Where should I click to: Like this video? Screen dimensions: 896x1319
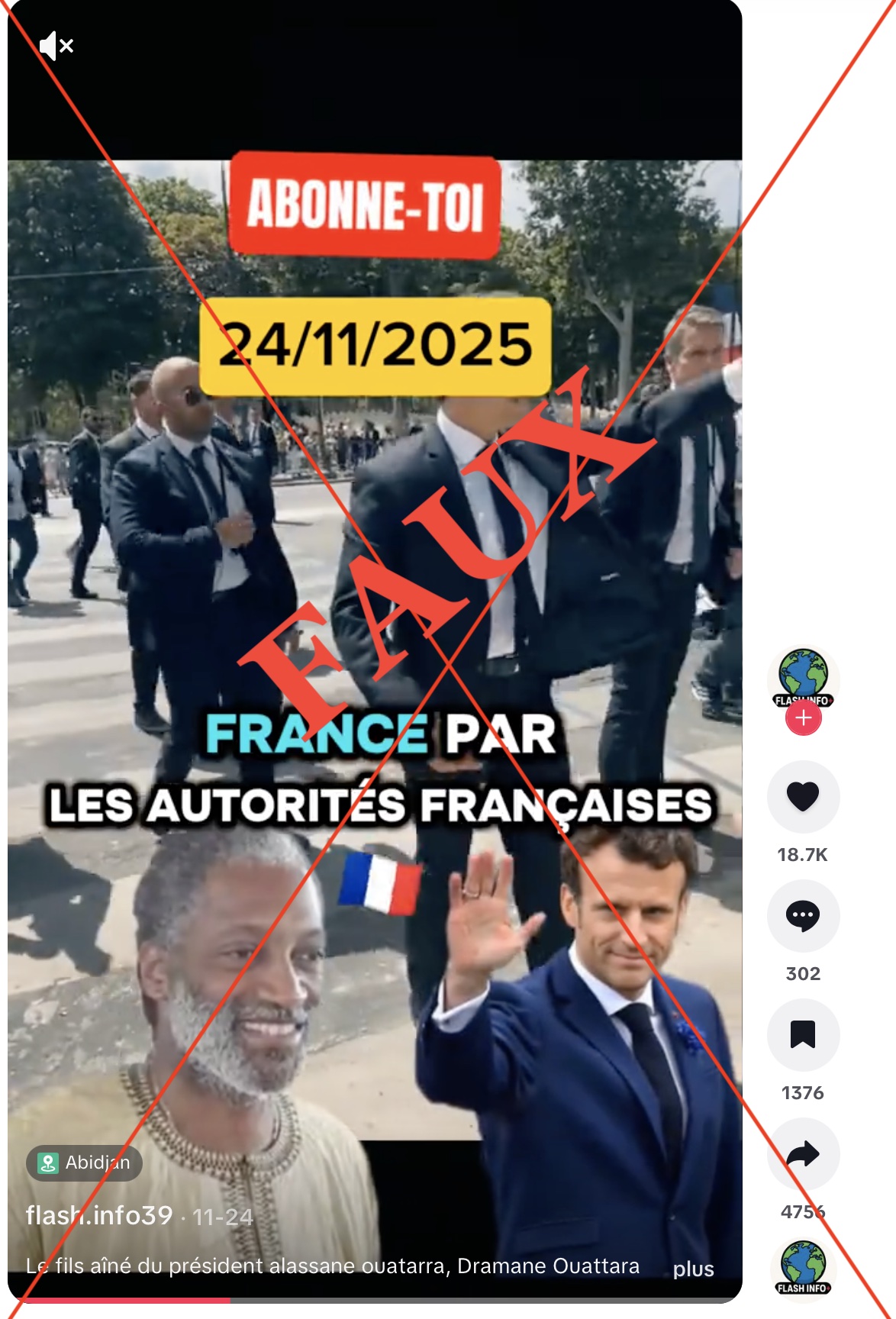[803, 797]
